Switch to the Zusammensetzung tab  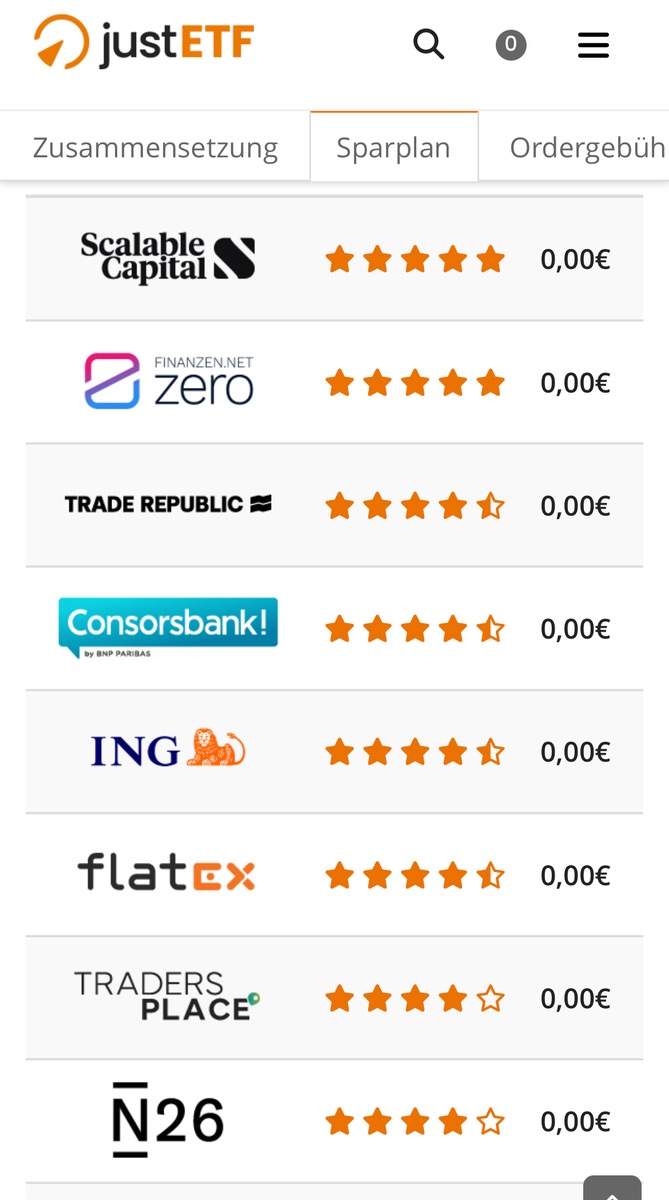(155, 148)
